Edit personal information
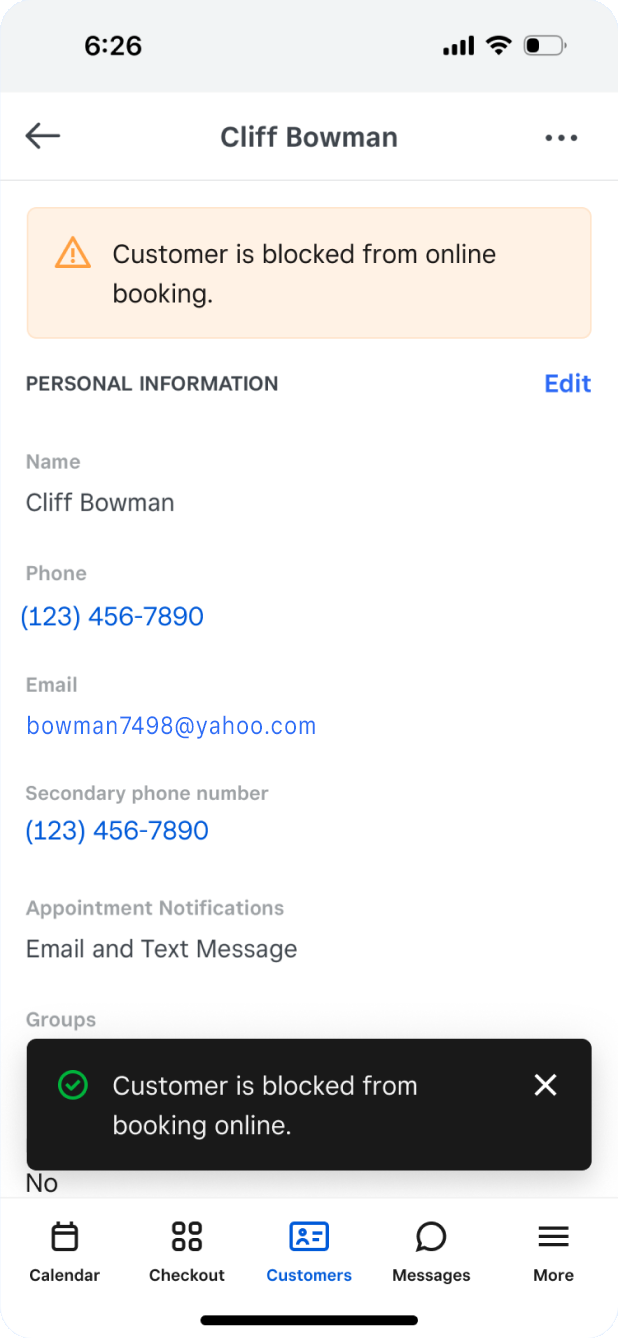This screenshot has width=618, height=1338. click(567, 383)
